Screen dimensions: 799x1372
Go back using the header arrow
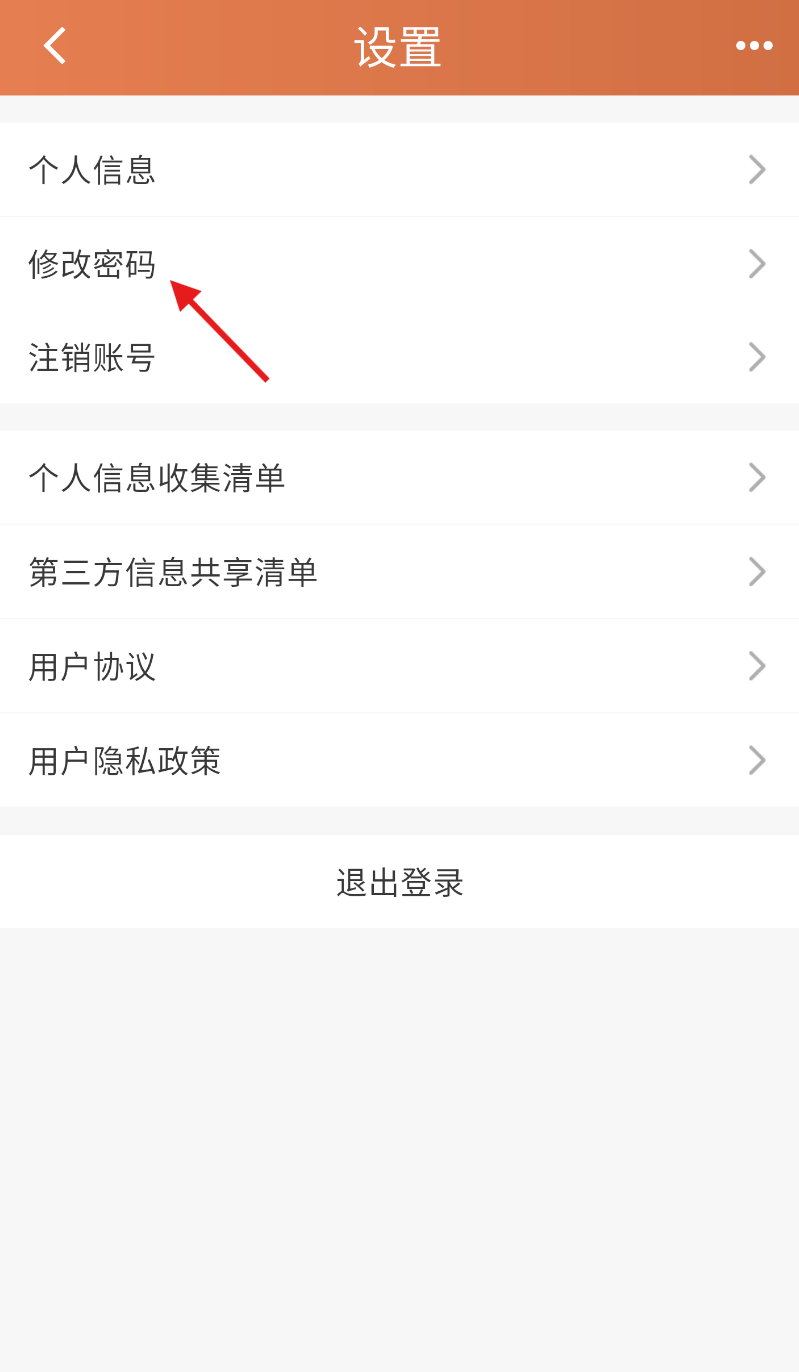pyautogui.click(x=55, y=46)
